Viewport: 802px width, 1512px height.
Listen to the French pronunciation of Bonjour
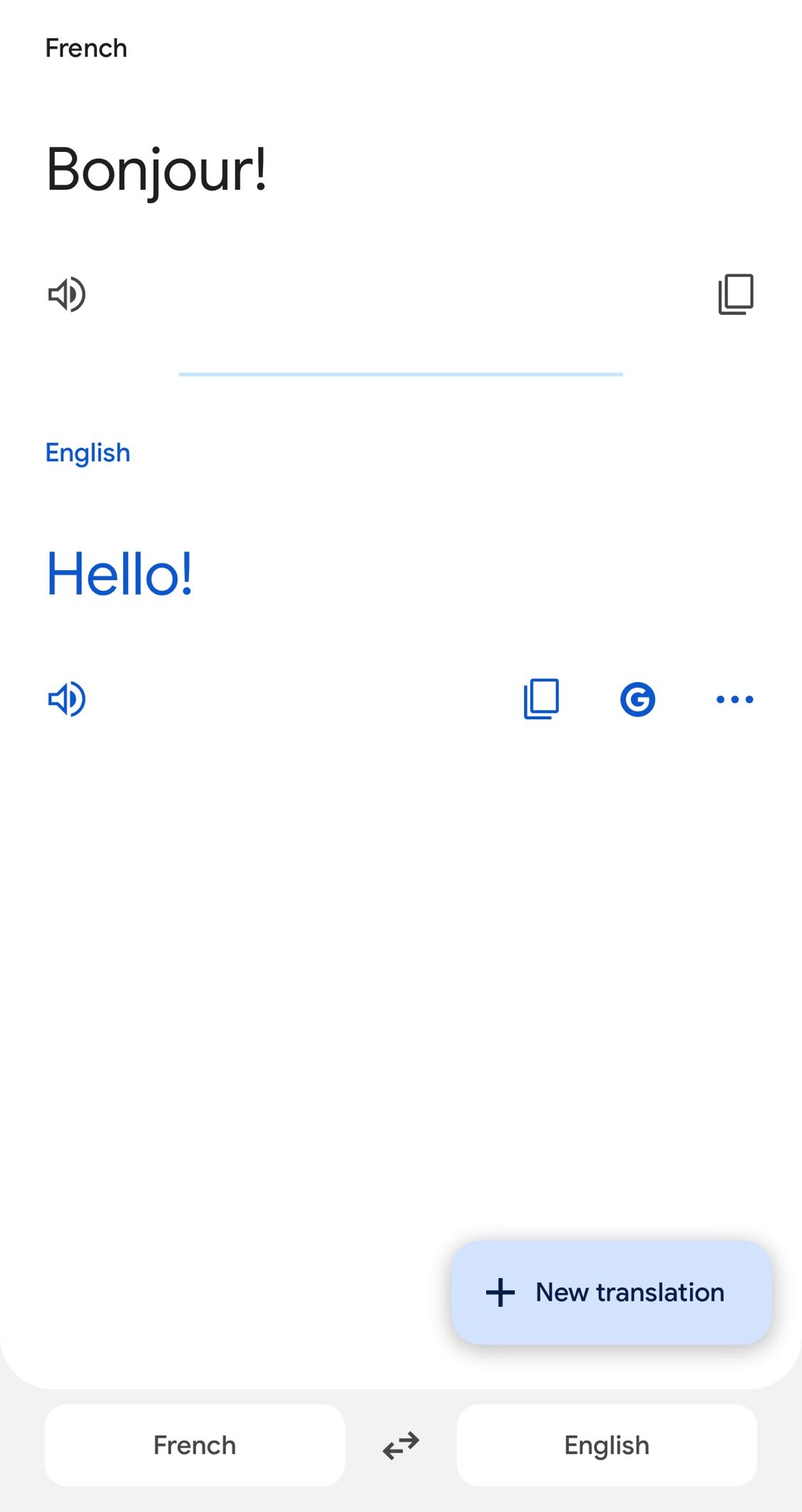click(67, 294)
